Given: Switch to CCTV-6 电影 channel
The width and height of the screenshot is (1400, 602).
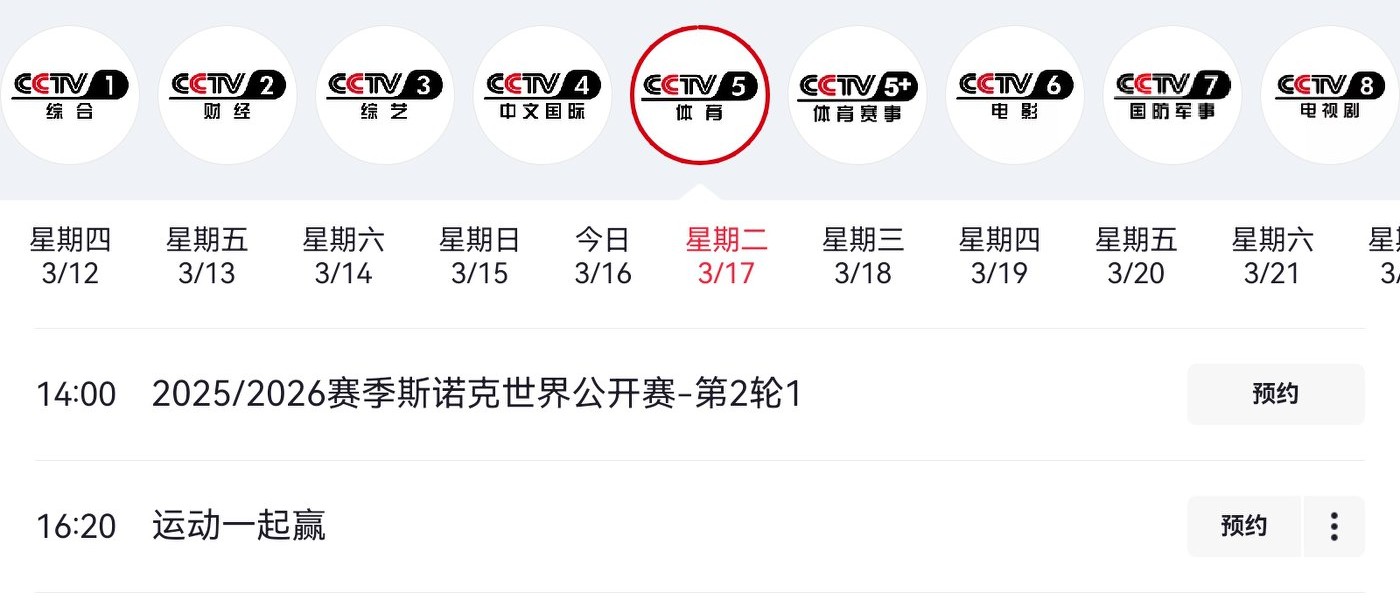Looking at the screenshot, I should 1015,96.
